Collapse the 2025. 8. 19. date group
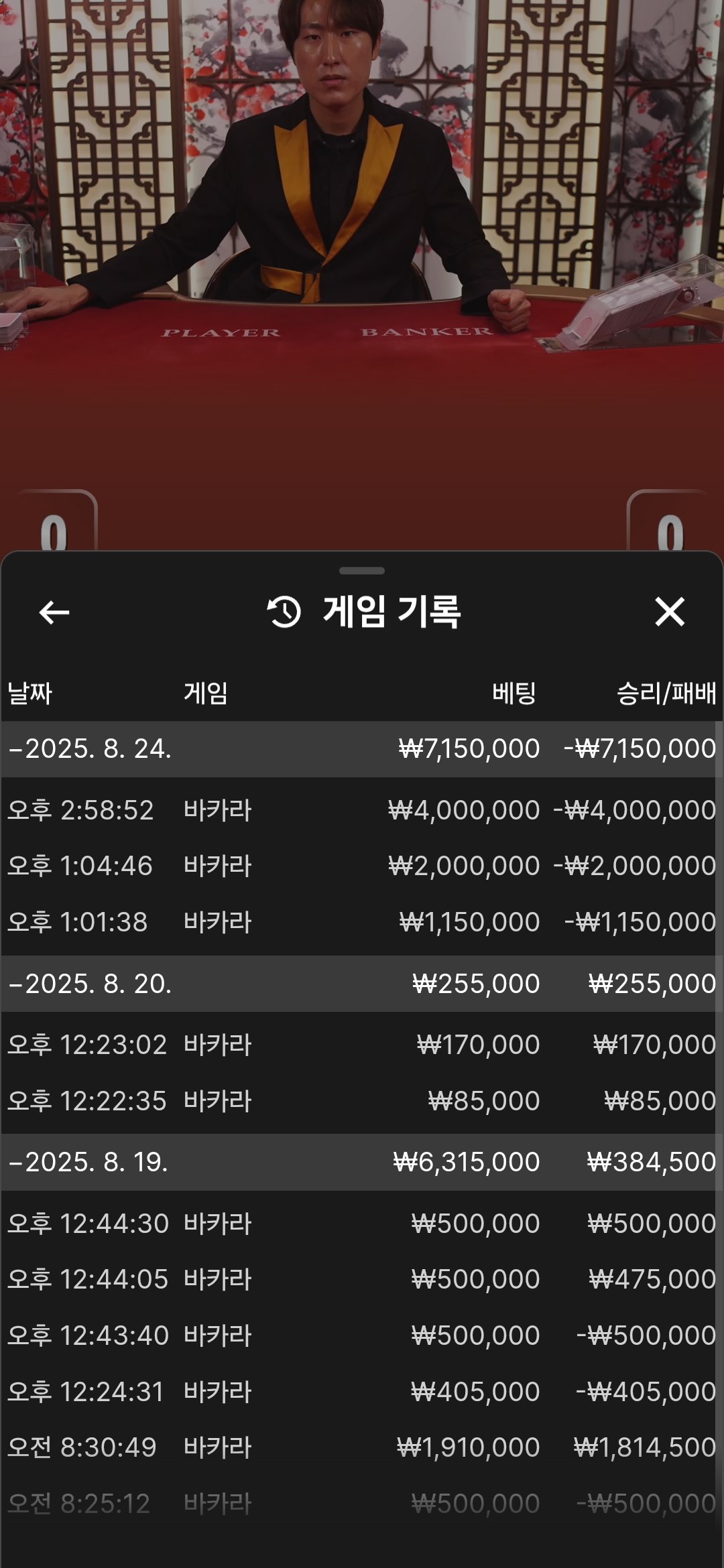Screen dimensions: 724x1568 [x=362, y=1162]
